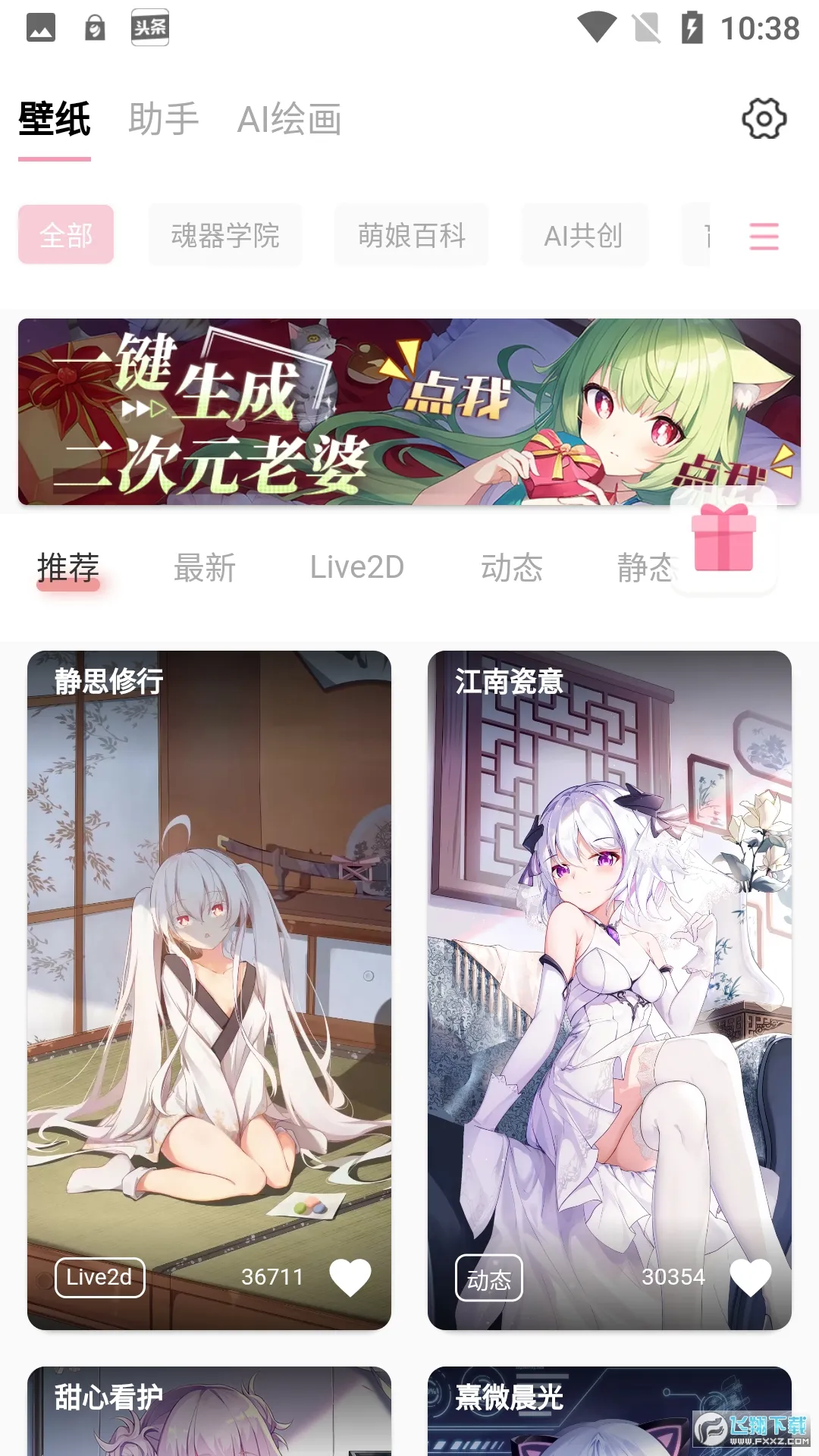Select the 全部 filter chip
Image resolution: width=819 pixels, height=1456 pixels.
pyautogui.click(x=65, y=235)
